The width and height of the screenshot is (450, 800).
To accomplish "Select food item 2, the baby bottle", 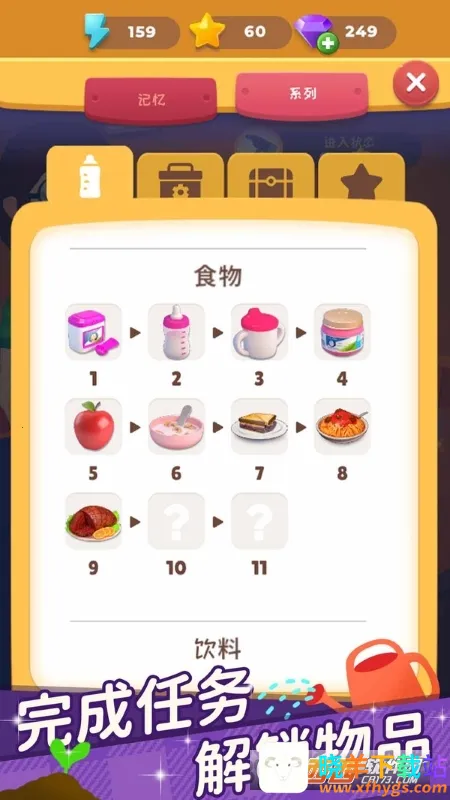I will (x=177, y=332).
